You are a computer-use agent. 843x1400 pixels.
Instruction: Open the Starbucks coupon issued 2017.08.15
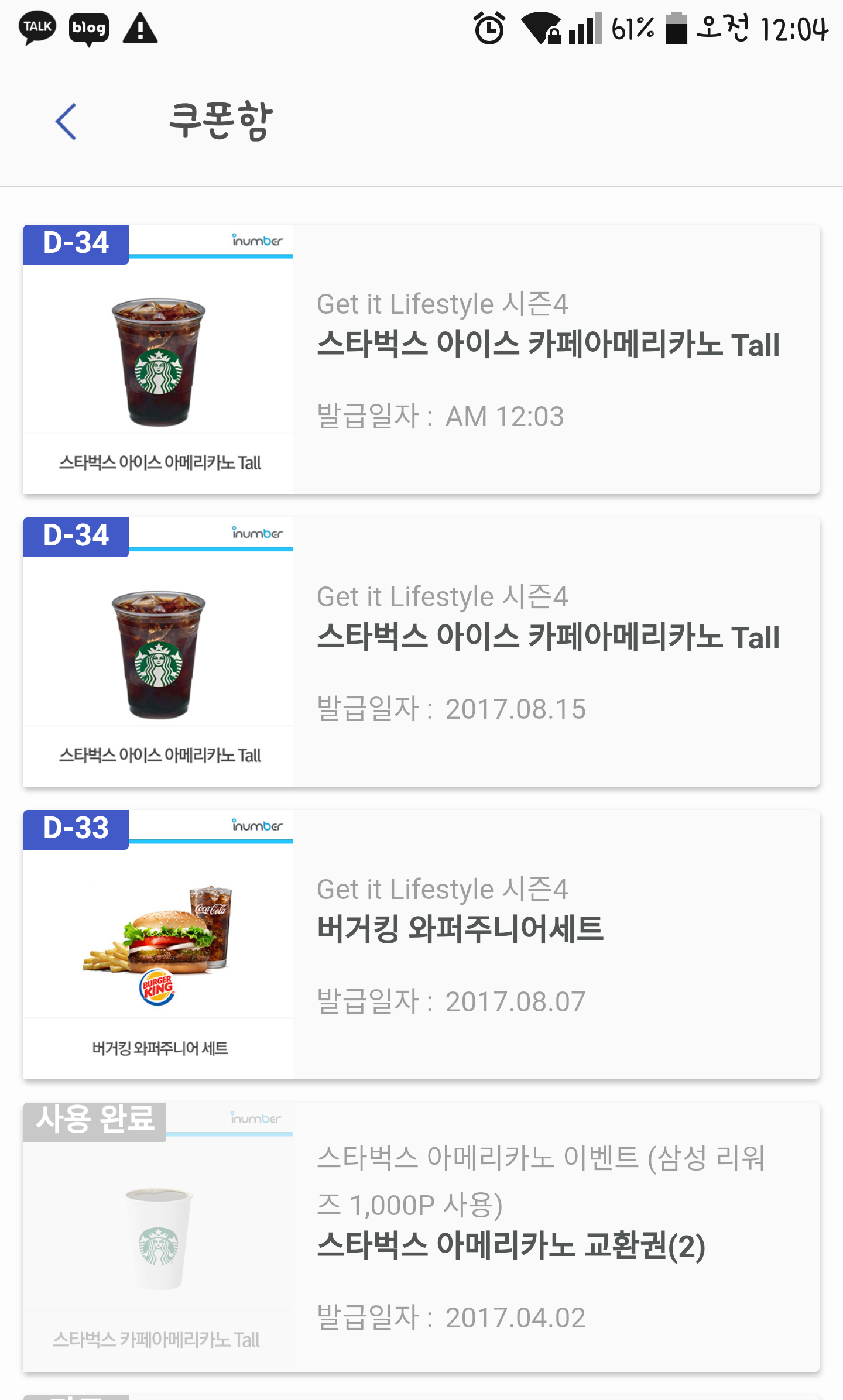421,652
